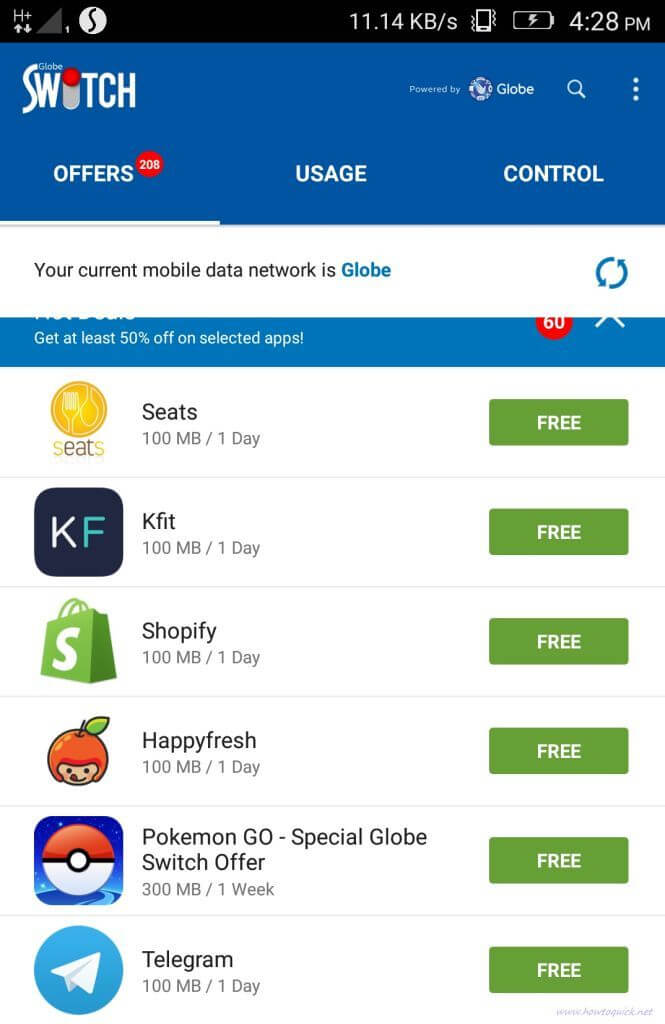665x1024 pixels.
Task: Get the FREE Kfit offer
Action: [558, 532]
